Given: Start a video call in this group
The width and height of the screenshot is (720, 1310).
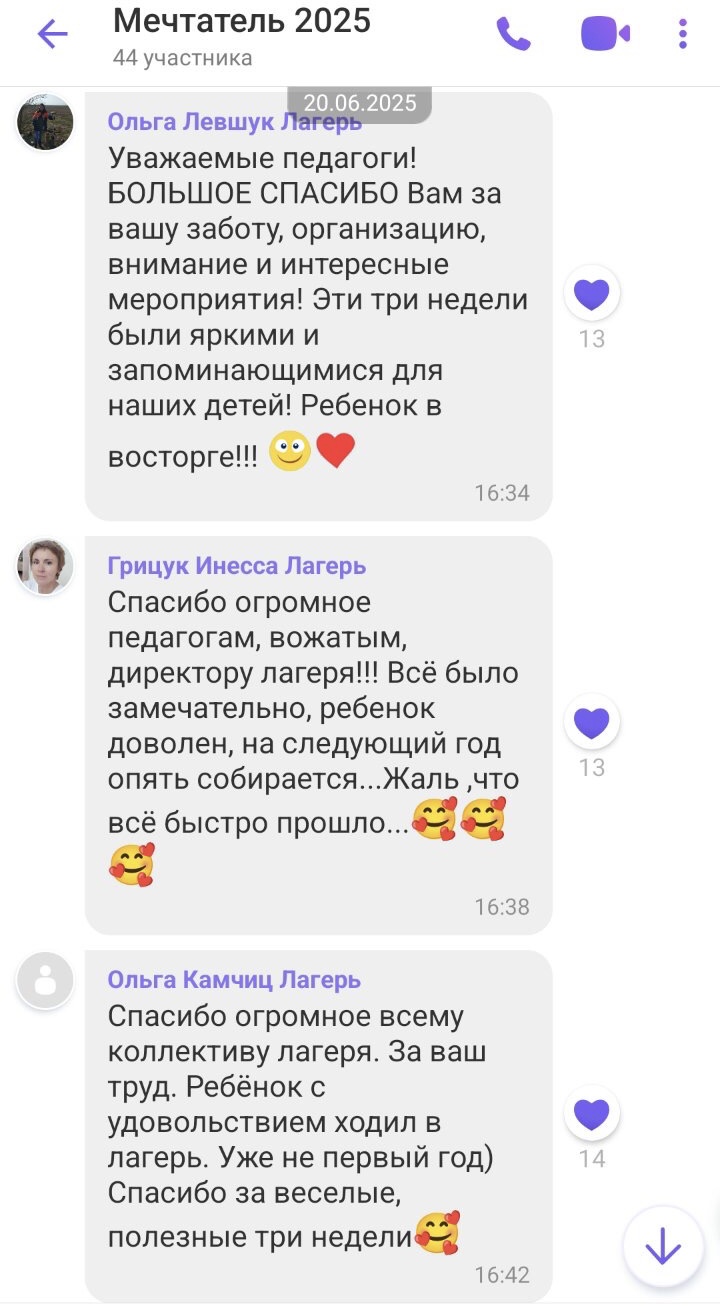Looking at the screenshot, I should tap(605, 35).
